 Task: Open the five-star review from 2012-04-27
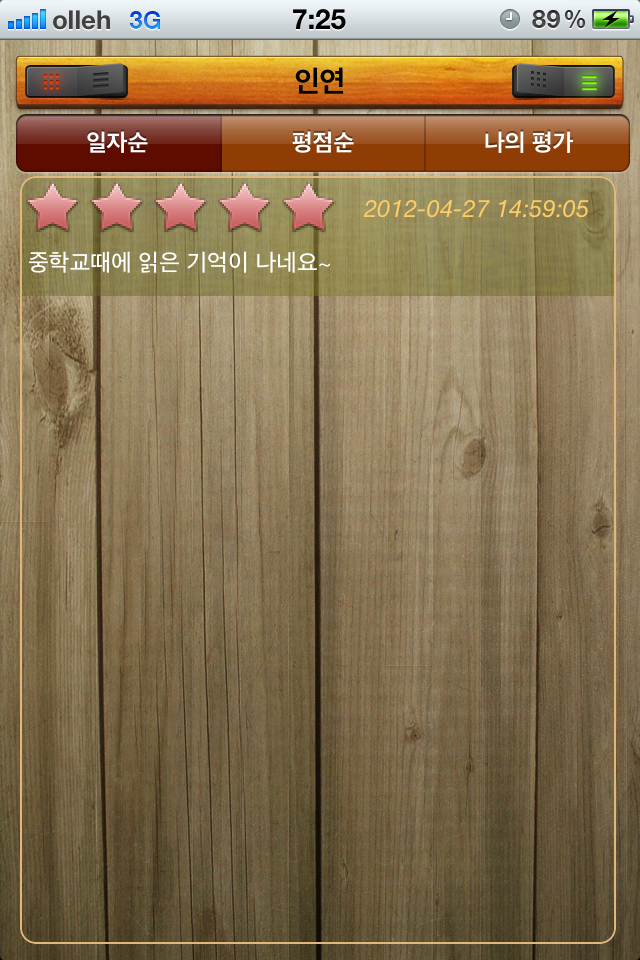point(317,237)
